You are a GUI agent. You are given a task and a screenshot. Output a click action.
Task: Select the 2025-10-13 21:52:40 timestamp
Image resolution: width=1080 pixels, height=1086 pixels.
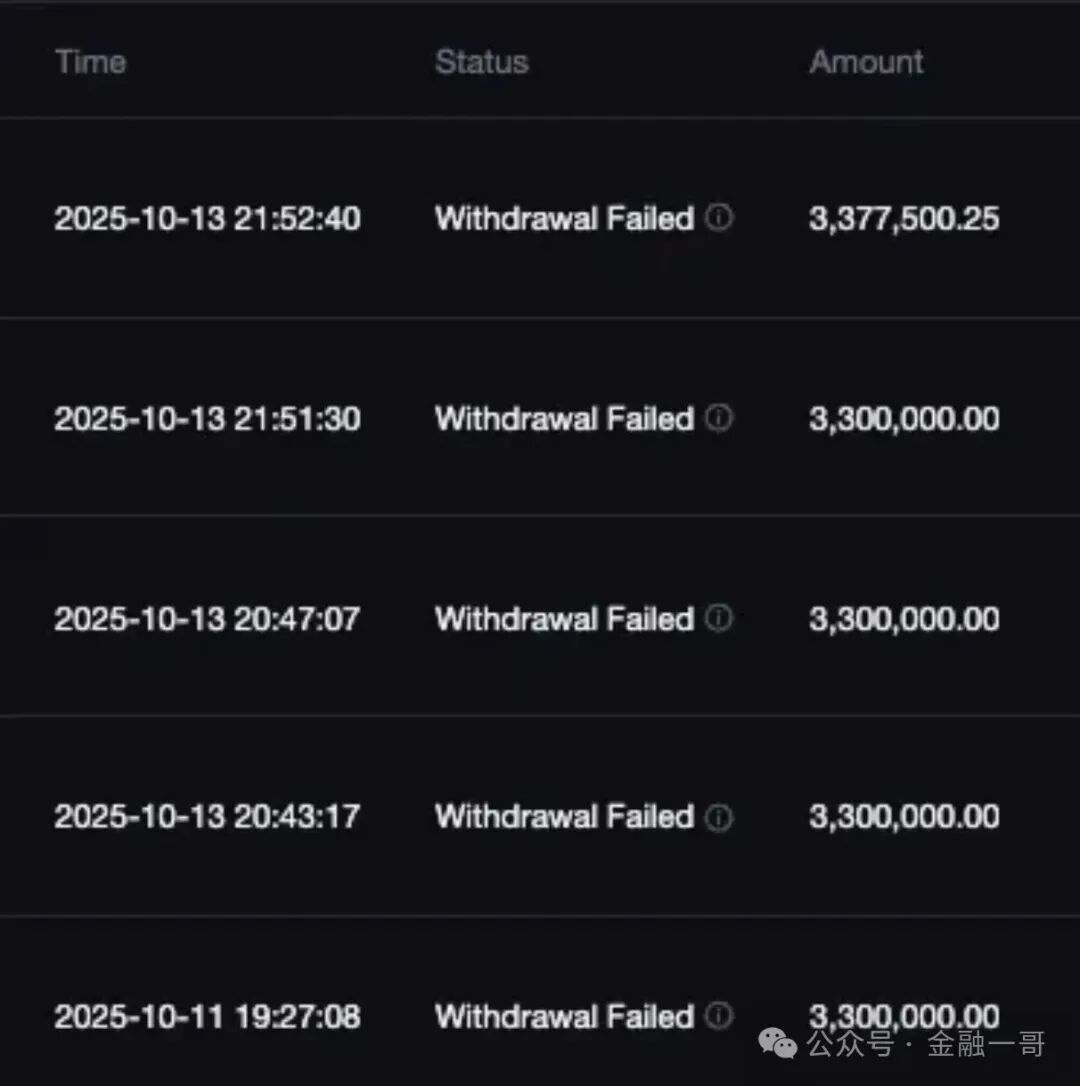click(x=207, y=218)
